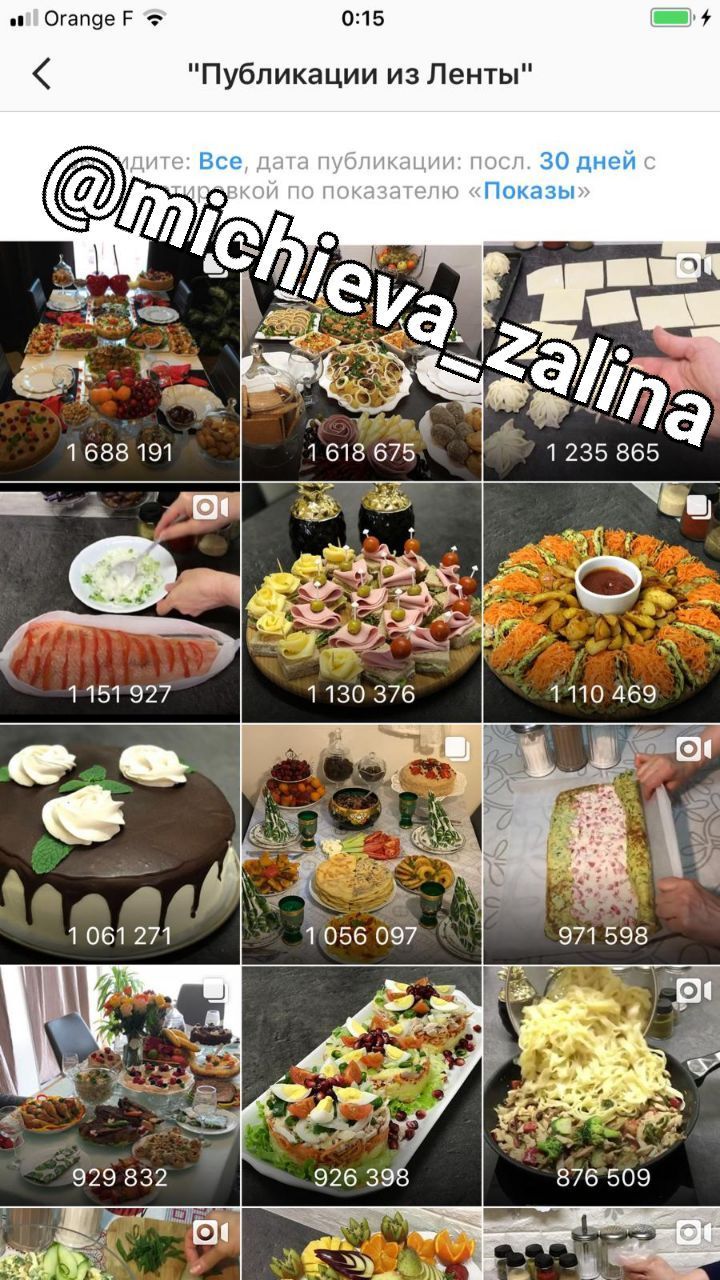Open roll video with 971 598 impressions
This screenshot has height=1280, width=720.
pos(602,844)
